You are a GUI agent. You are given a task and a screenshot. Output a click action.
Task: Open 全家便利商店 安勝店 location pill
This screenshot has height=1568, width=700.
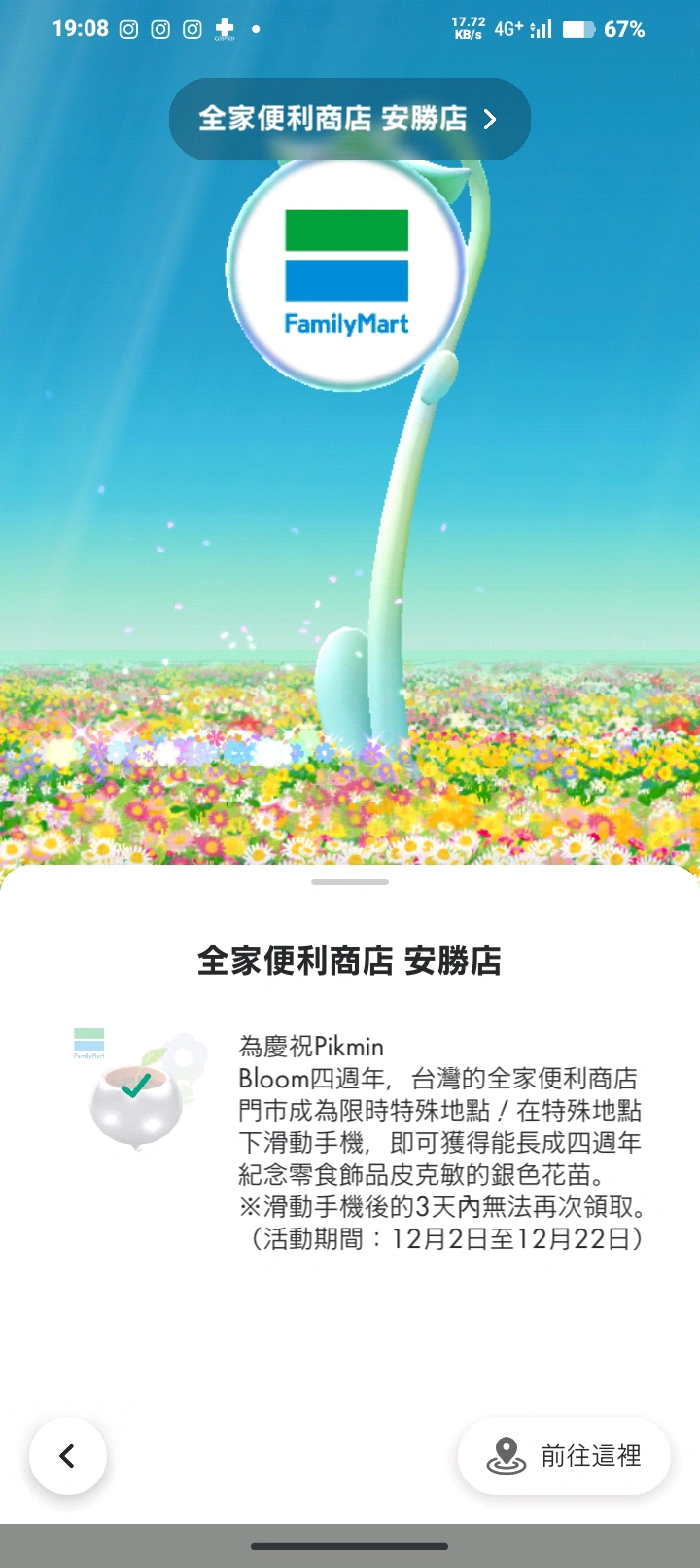click(x=349, y=119)
